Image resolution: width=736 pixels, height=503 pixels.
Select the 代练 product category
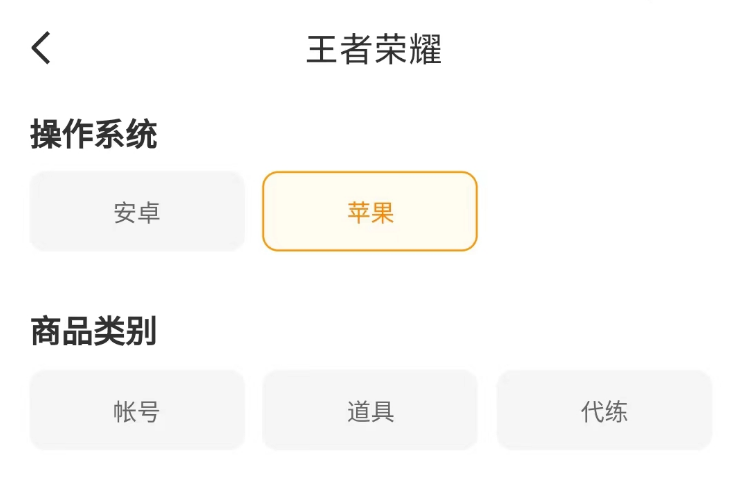pyautogui.click(x=604, y=410)
